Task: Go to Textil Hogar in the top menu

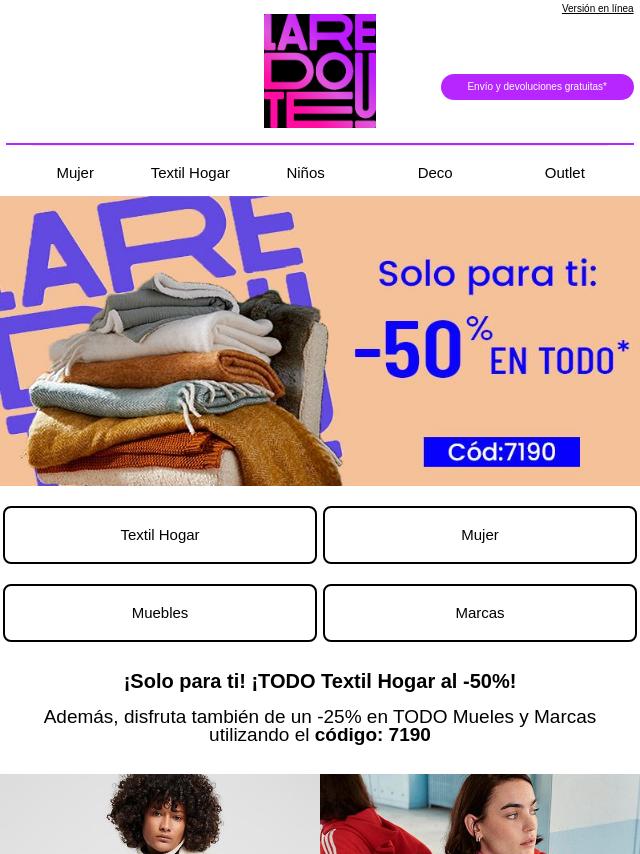Action: (190, 173)
